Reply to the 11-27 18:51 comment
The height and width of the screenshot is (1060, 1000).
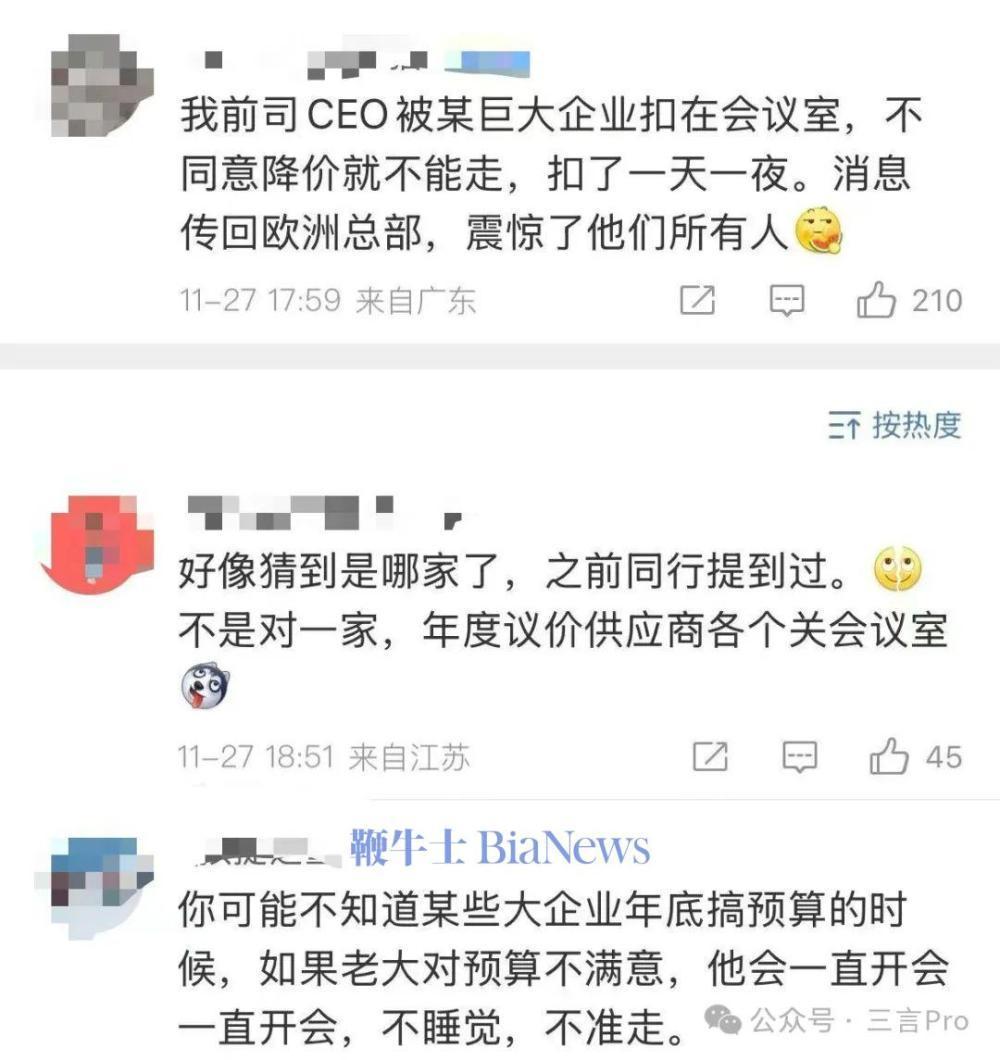click(799, 757)
